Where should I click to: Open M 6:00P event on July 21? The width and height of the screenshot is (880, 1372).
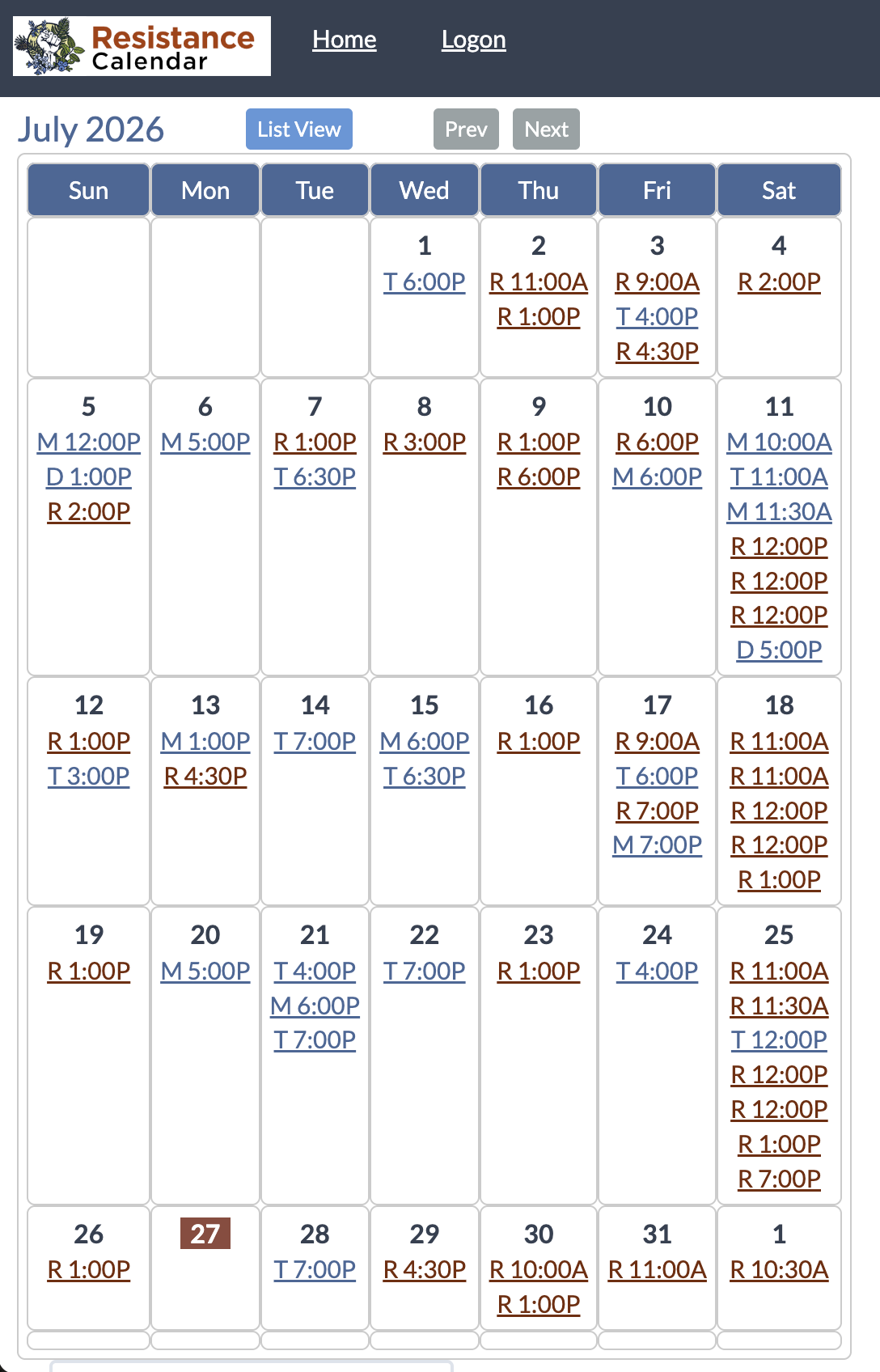point(315,1006)
